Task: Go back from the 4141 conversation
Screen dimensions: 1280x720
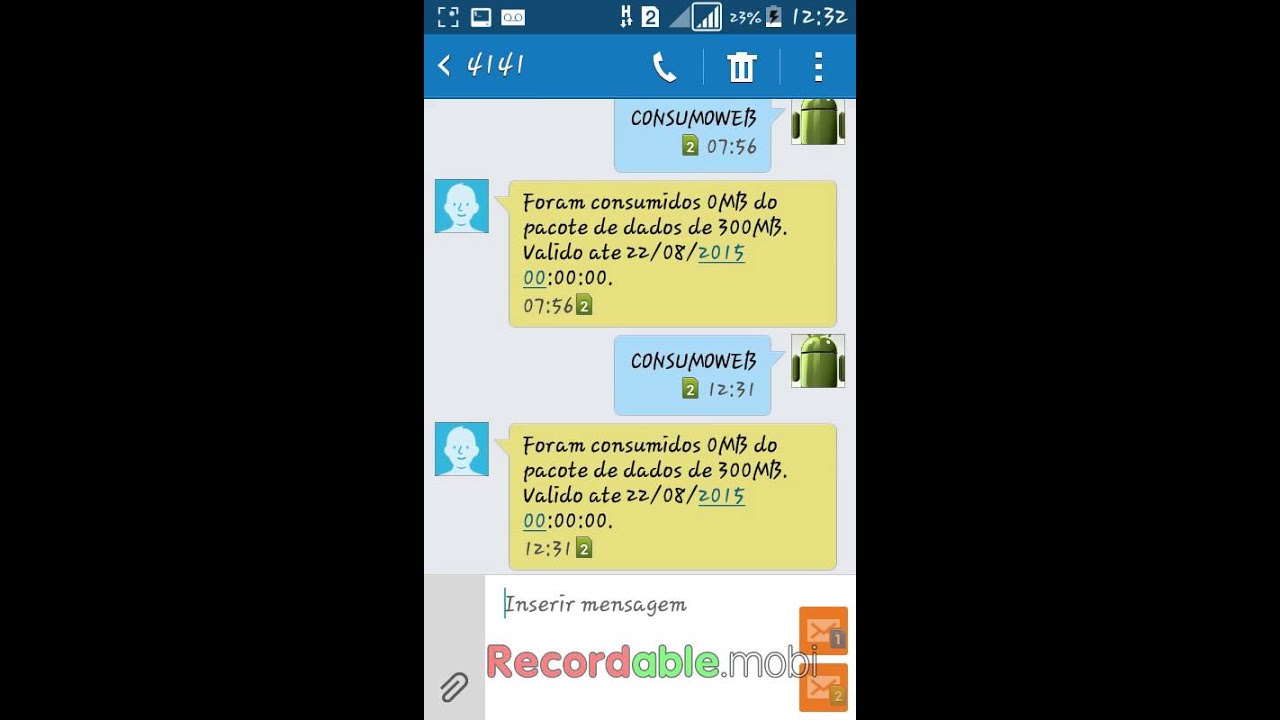Action: (x=445, y=66)
